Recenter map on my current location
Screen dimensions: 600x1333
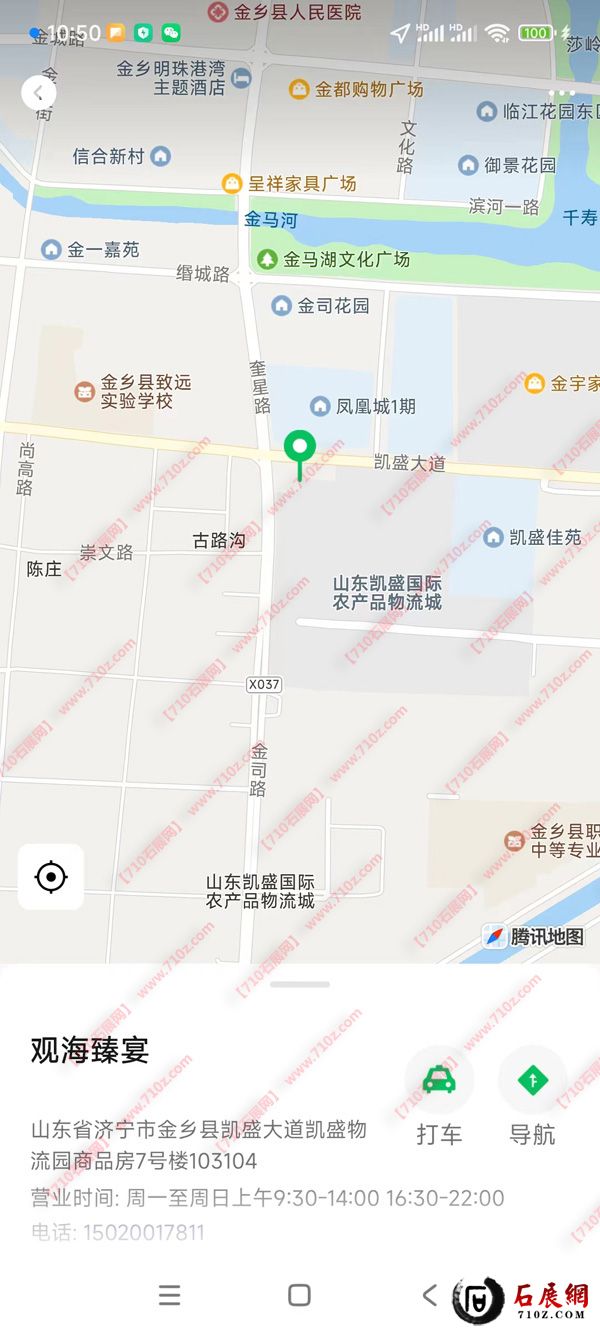50,877
